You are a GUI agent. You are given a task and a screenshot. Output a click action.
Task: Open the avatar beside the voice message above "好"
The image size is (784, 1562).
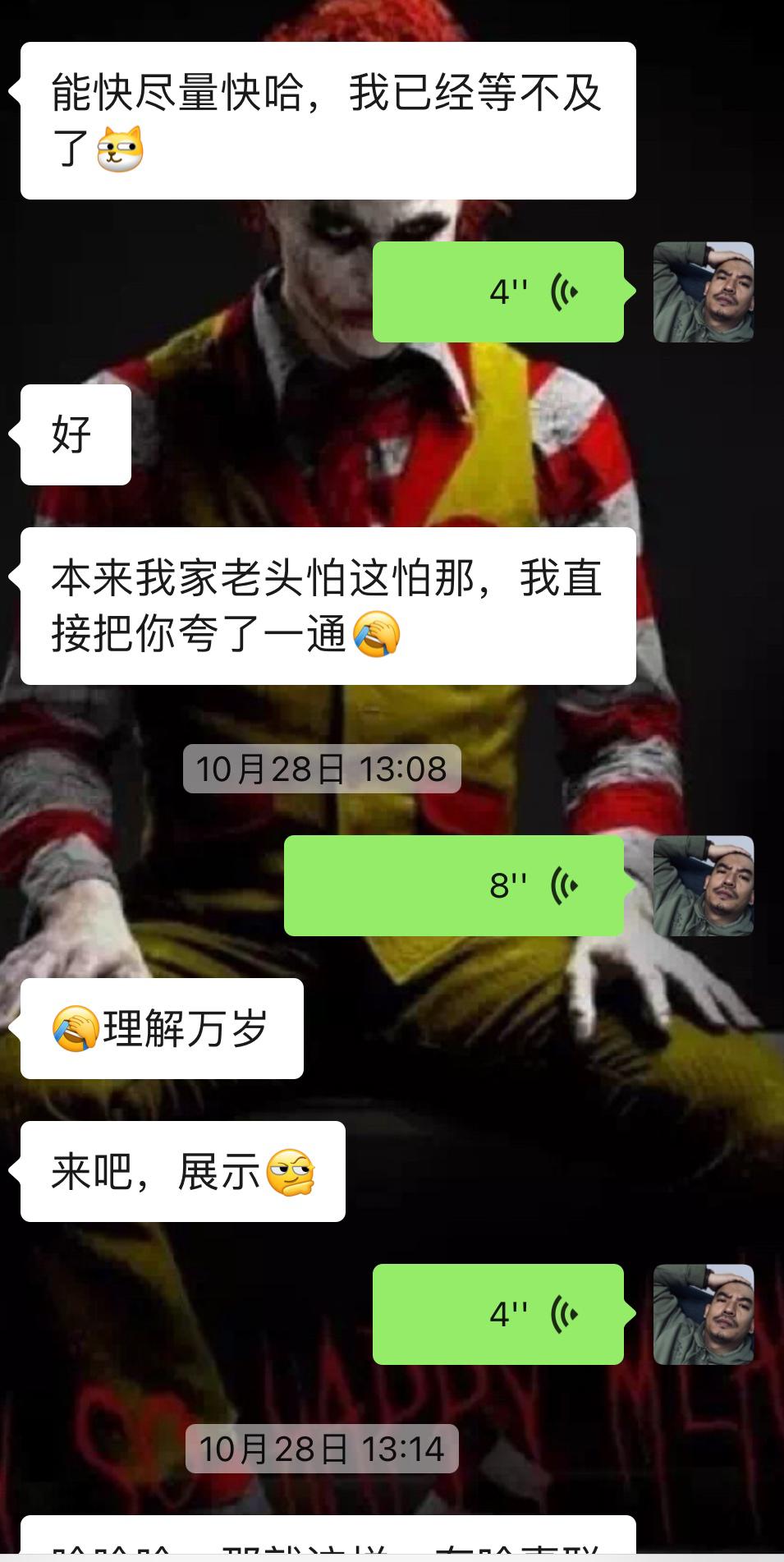click(704, 292)
